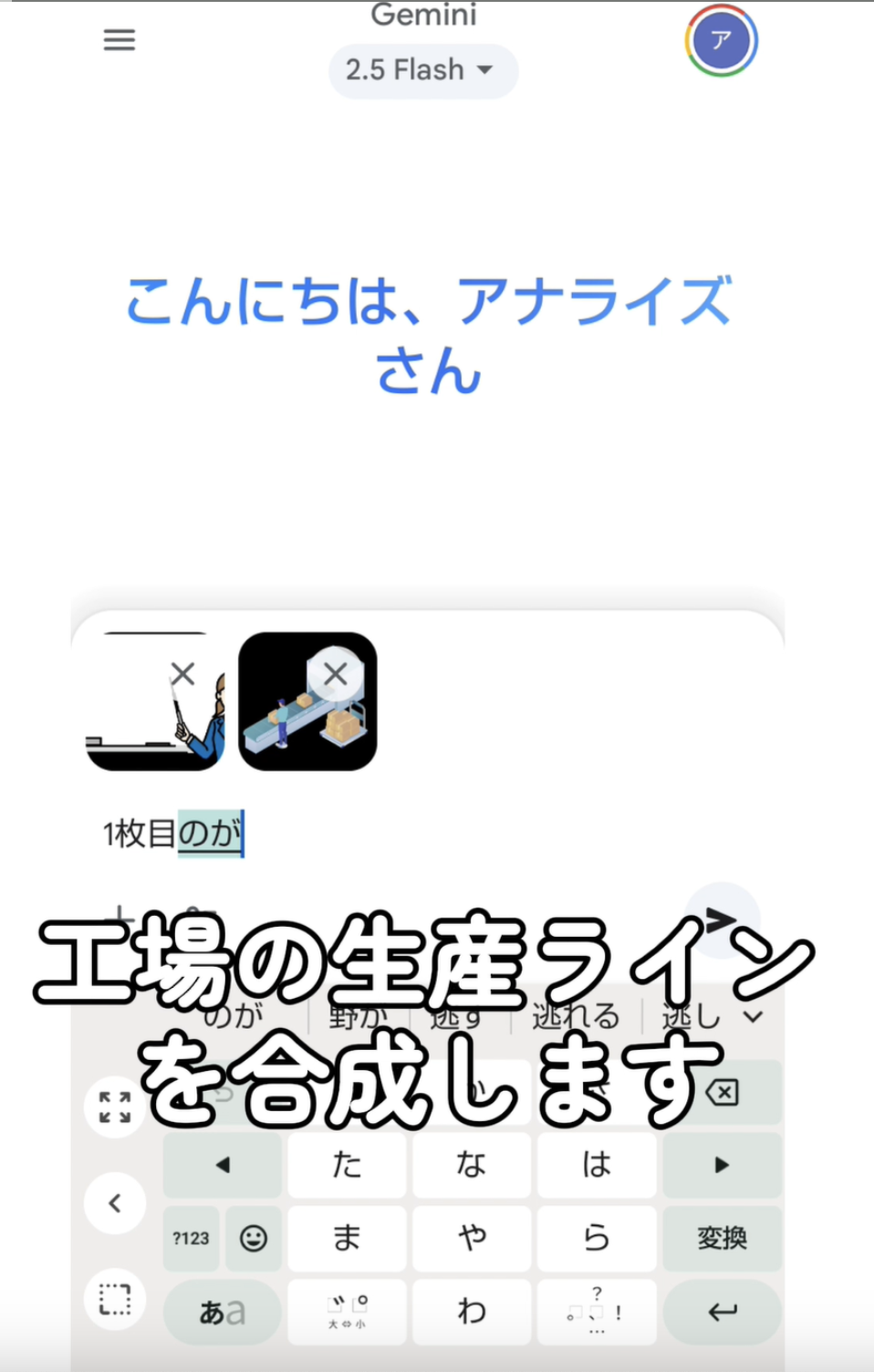Screen dimensions: 874x1372
Task: Remove the factory line attached image
Action: [335, 674]
